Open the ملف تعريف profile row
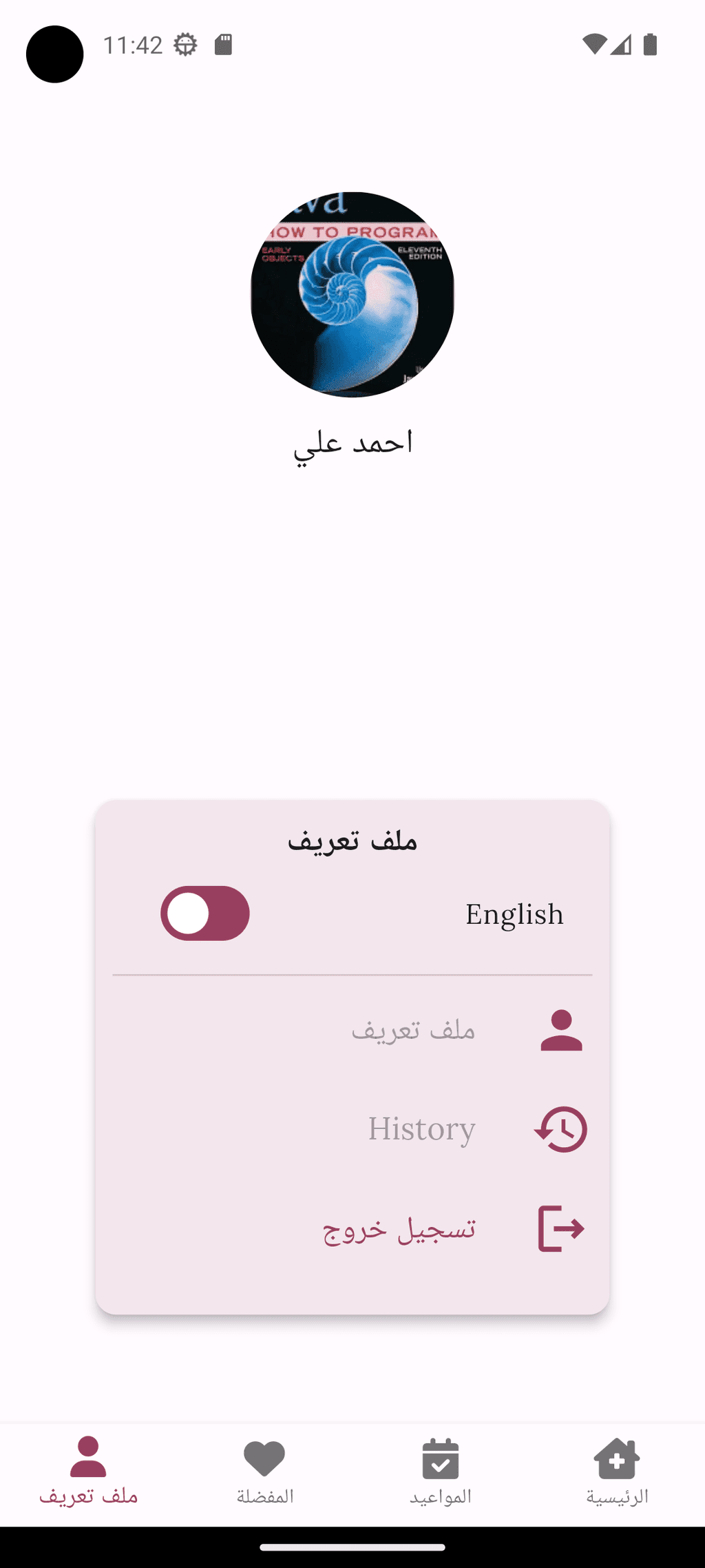The width and height of the screenshot is (705, 1568). (352, 1030)
